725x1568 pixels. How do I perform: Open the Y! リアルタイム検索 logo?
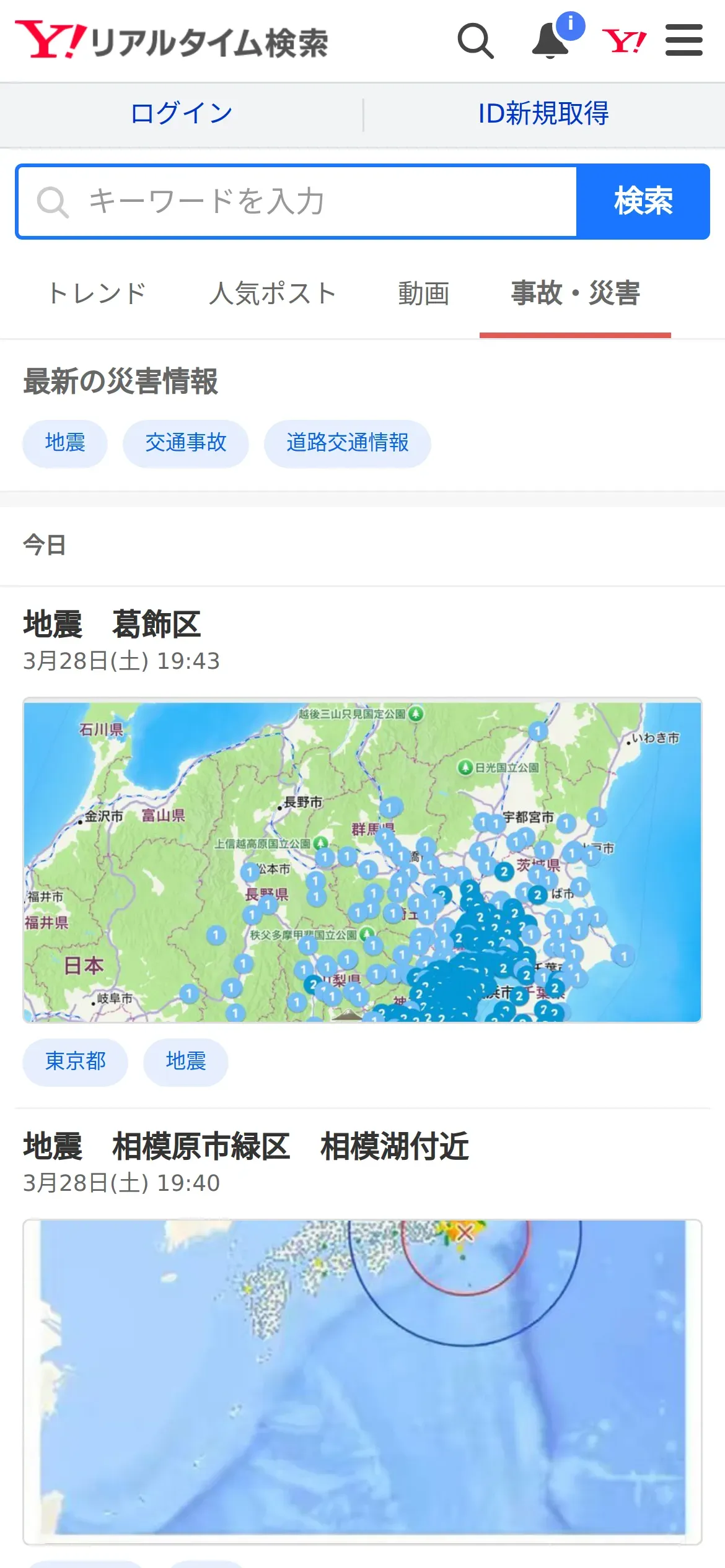[x=172, y=41]
